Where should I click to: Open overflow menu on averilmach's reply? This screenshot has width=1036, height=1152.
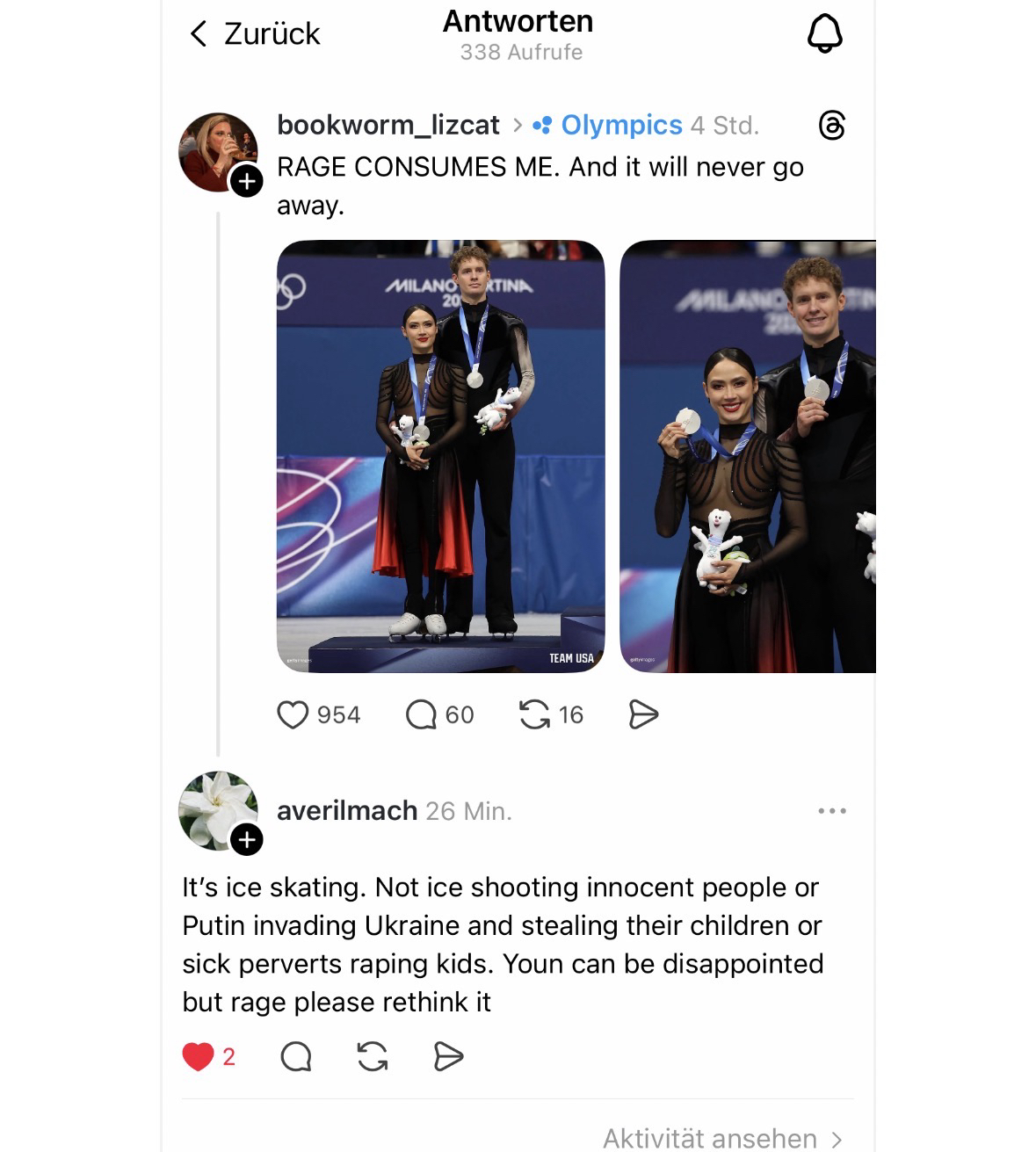831,810
